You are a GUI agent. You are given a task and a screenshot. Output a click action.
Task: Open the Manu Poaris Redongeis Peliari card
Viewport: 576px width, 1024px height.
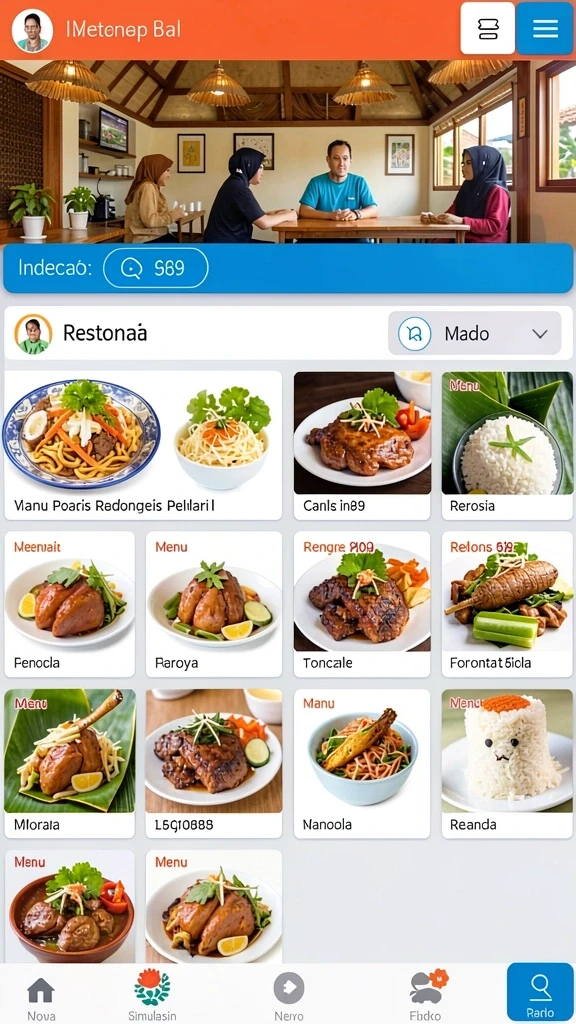tap(143, 445)
